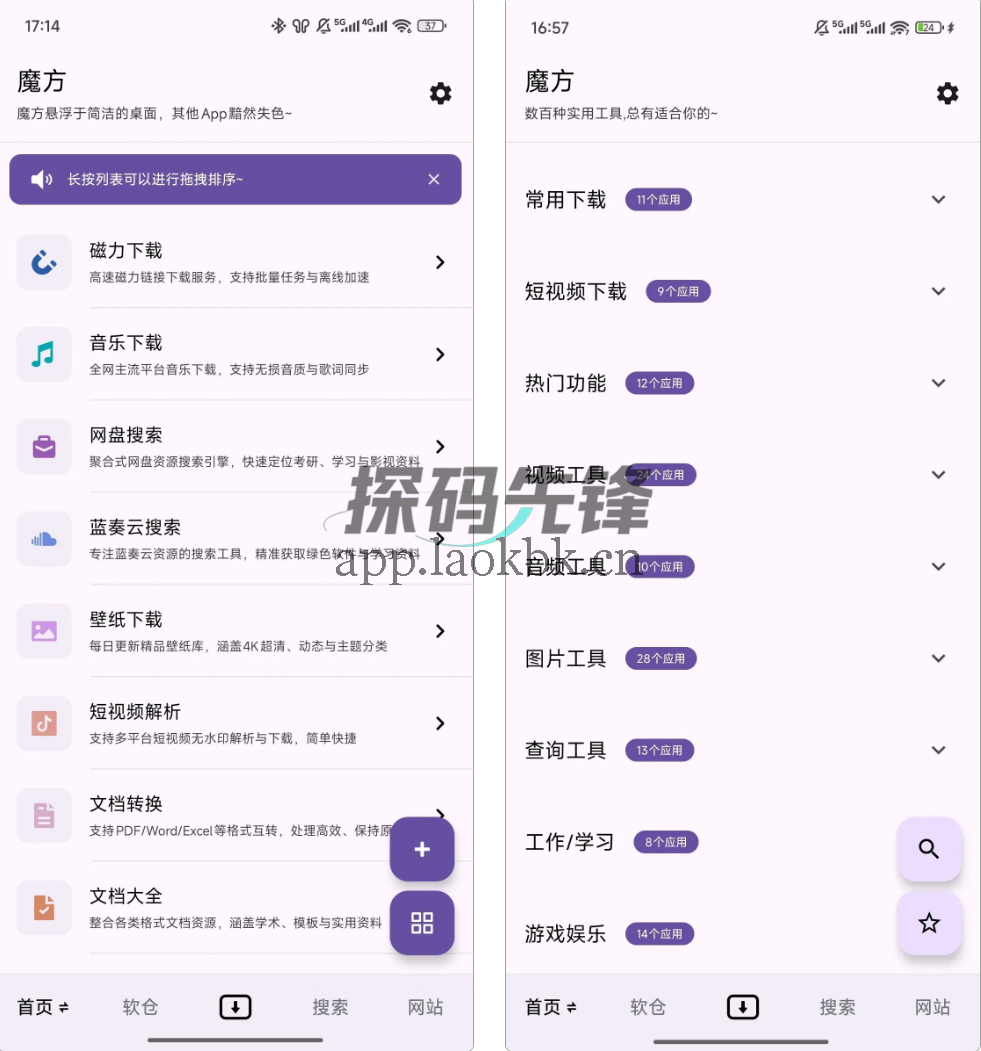The height and width of the screenshot is (1051, 981).
Task: Open the settings gear on the left screen
Action: tap(441, 93)
